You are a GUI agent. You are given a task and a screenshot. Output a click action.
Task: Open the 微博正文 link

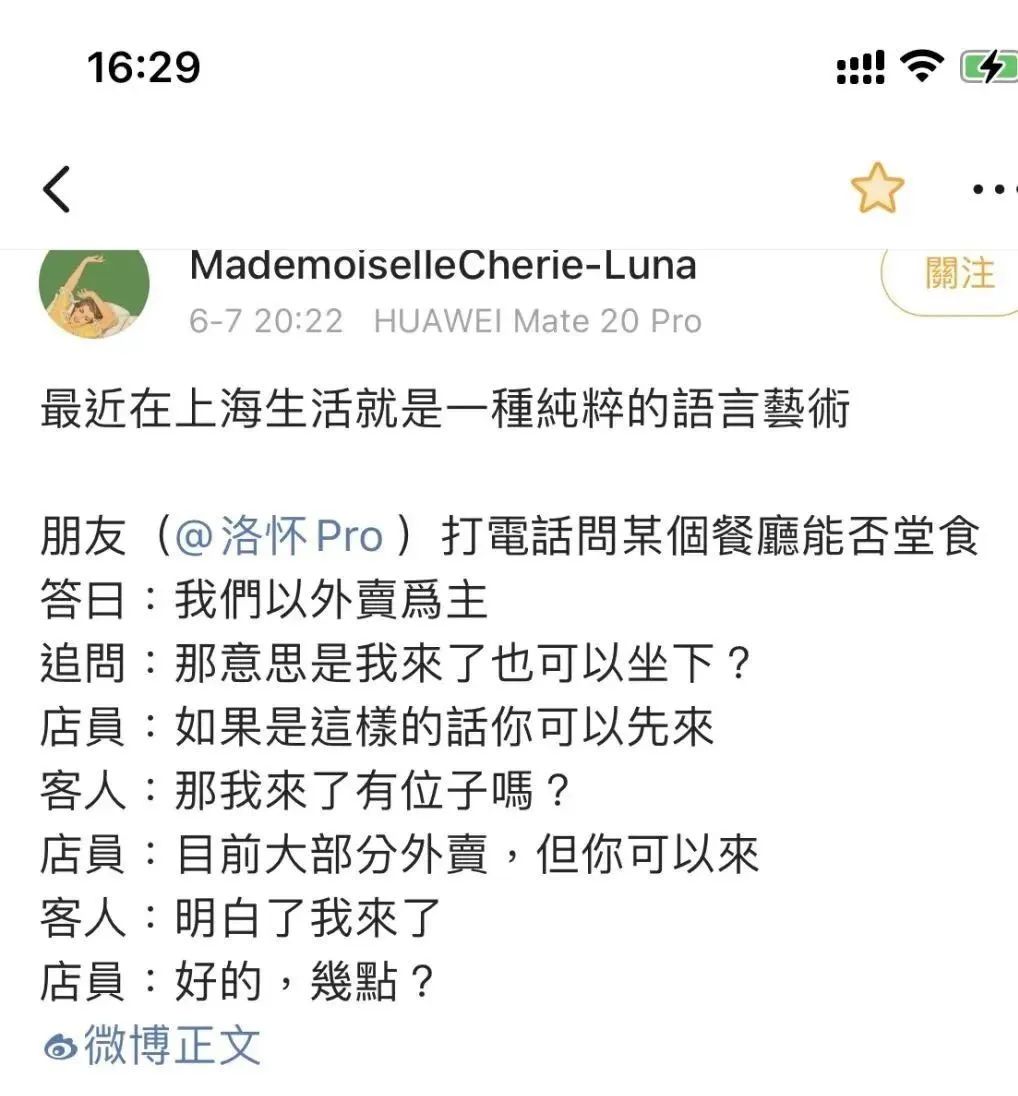click(153, 1044)
